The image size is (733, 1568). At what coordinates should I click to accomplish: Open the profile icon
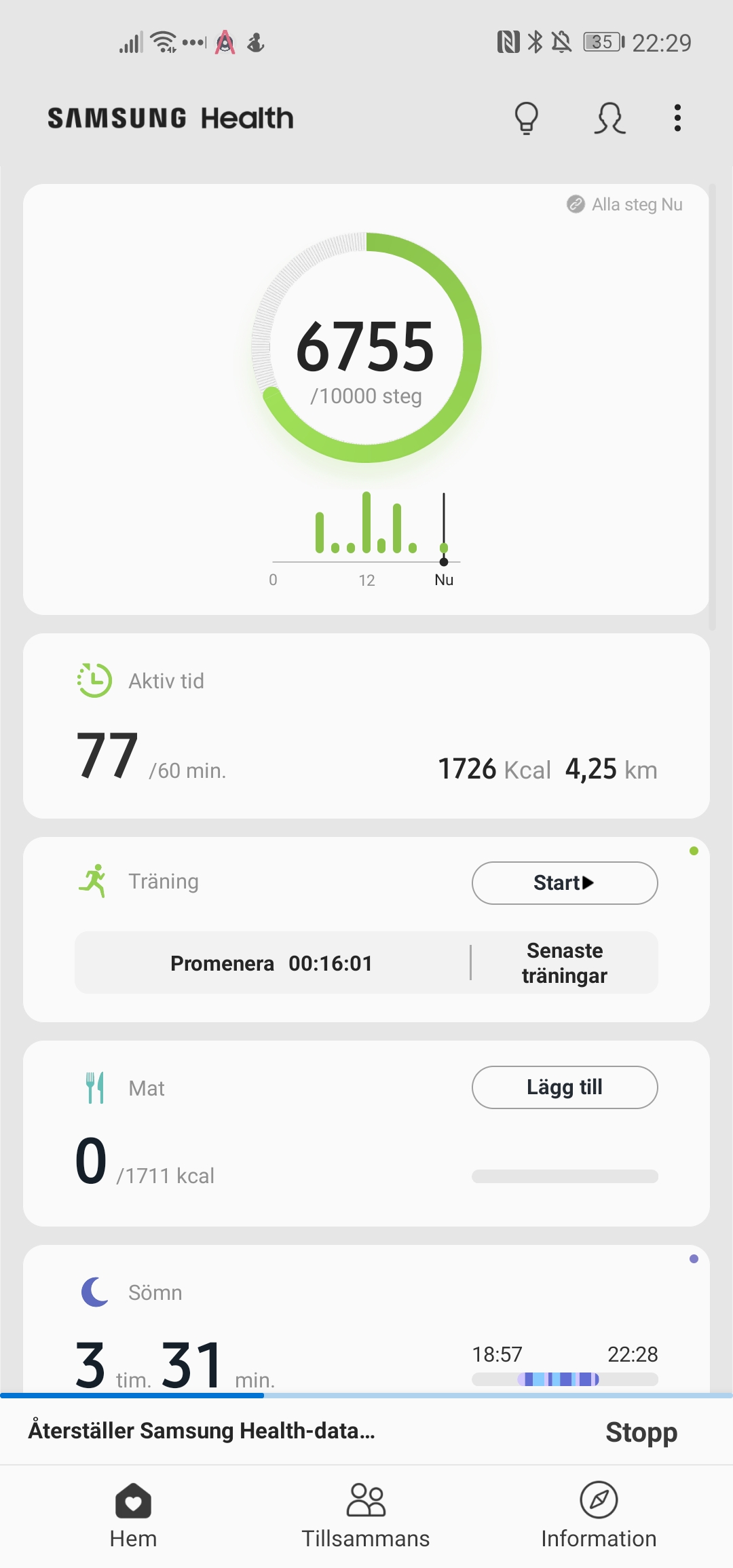[609, 118]
